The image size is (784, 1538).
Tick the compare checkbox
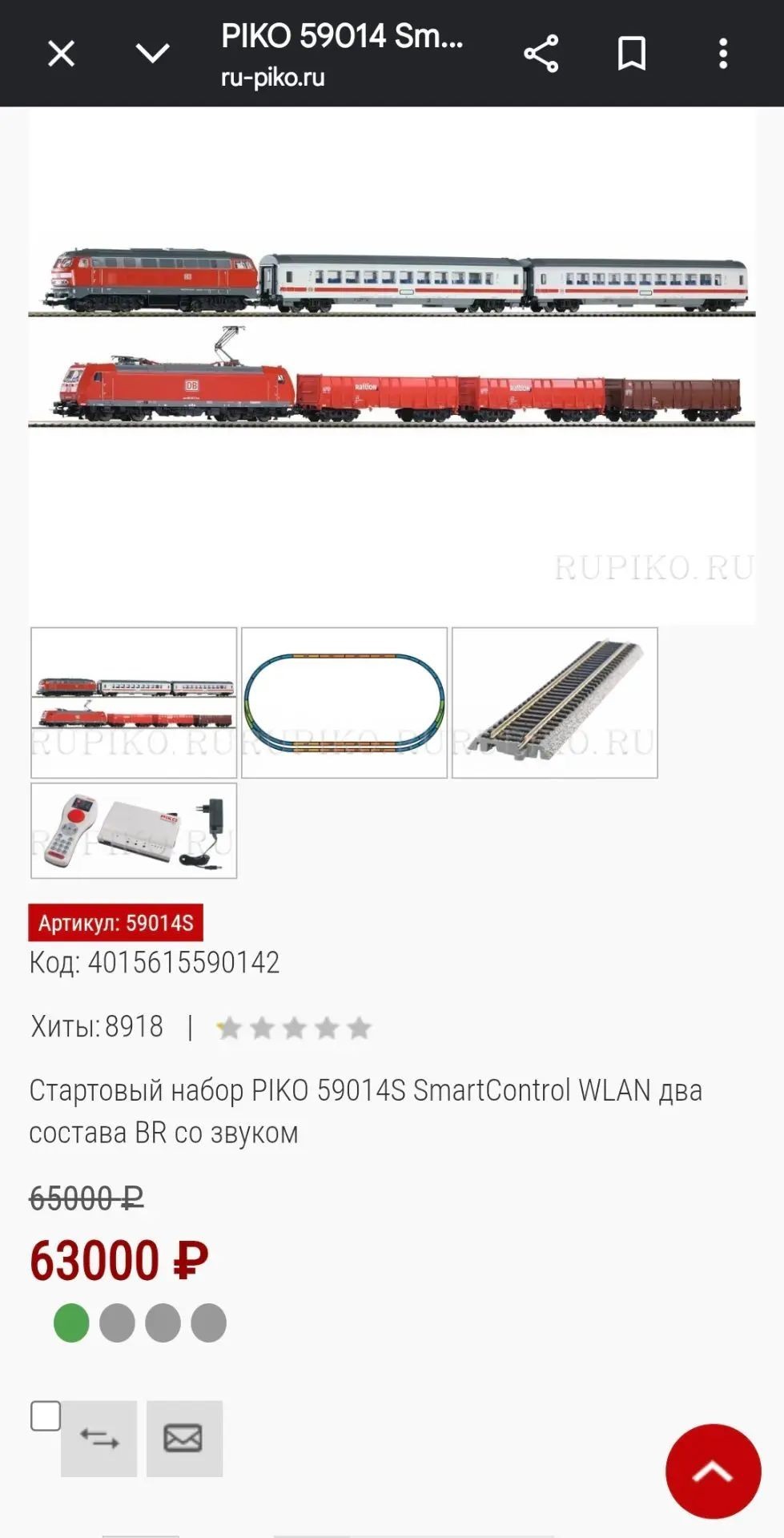coord(46,1415)
